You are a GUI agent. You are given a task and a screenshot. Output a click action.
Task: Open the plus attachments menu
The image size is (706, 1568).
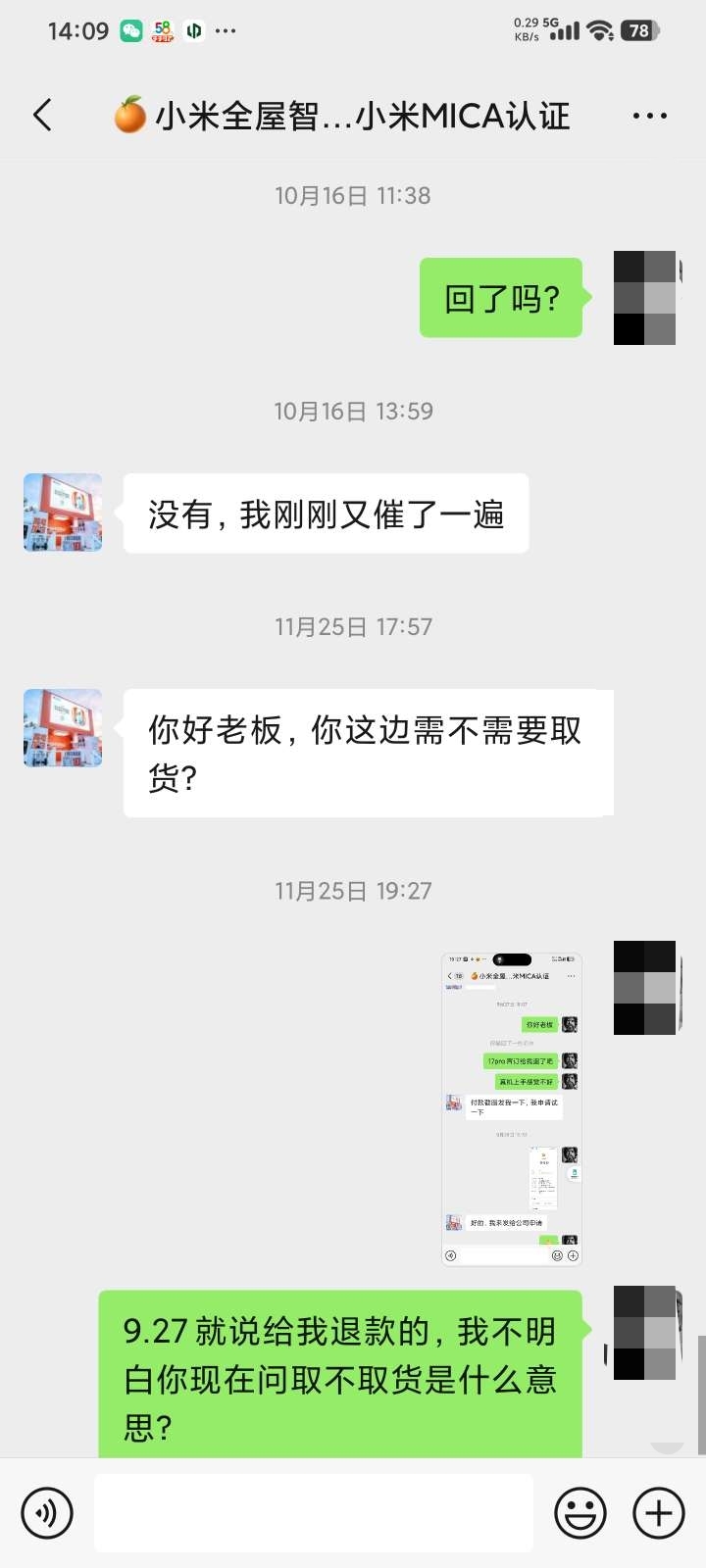(x=659, y=1513)
